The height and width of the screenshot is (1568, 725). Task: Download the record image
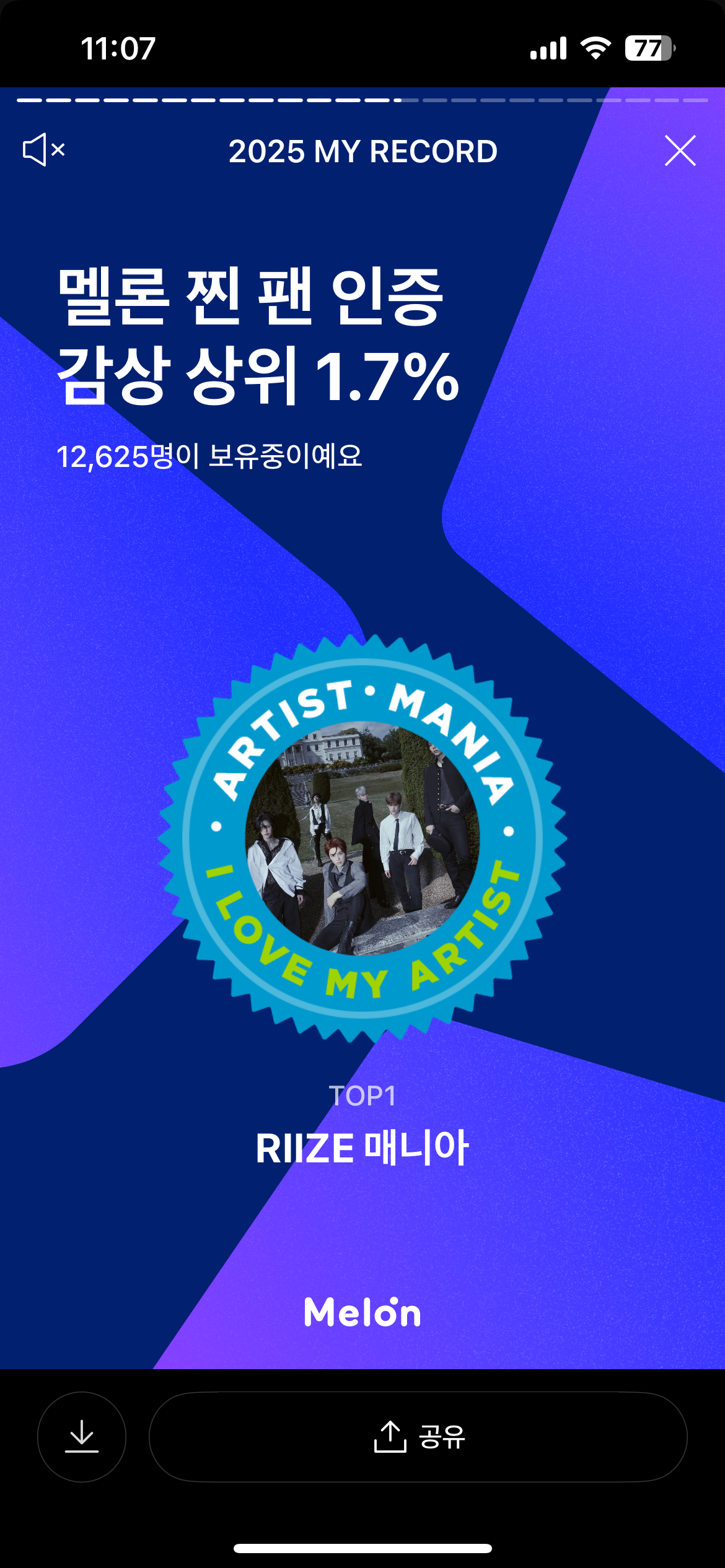(82, 1437)
